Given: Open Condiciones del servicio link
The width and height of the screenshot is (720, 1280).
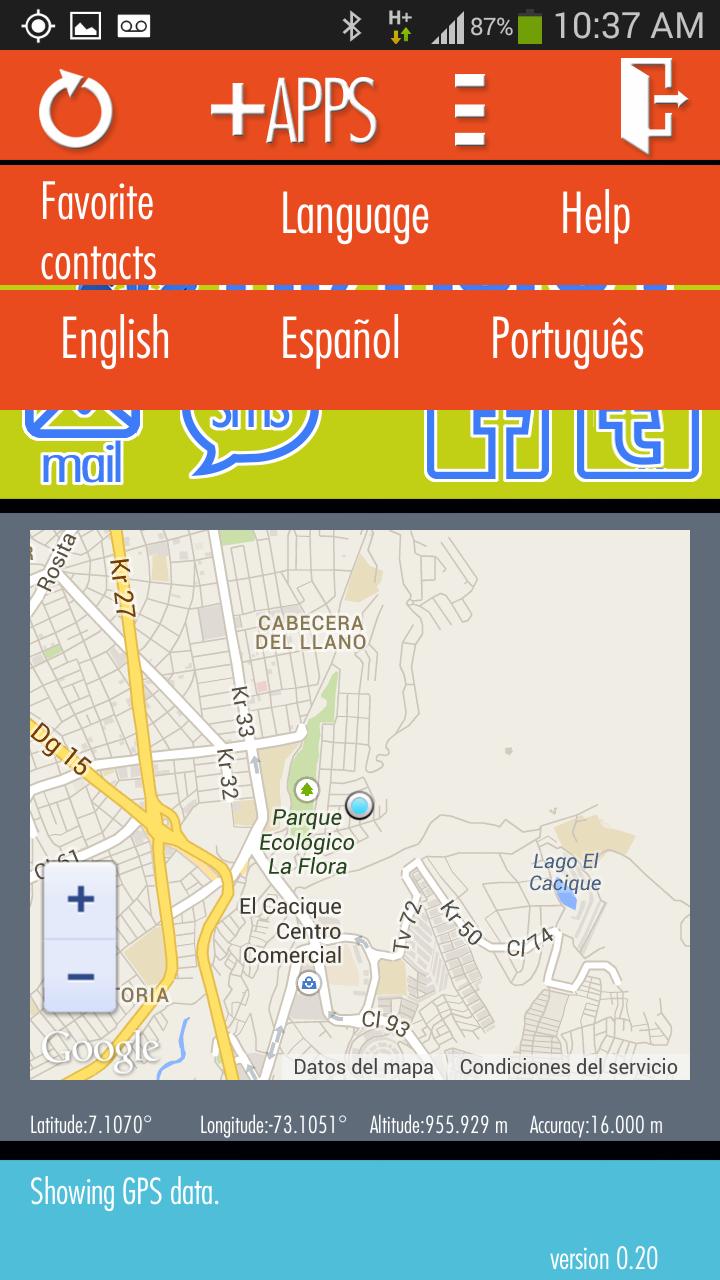Looking at the screenshot, I should tap(568, 1067).
